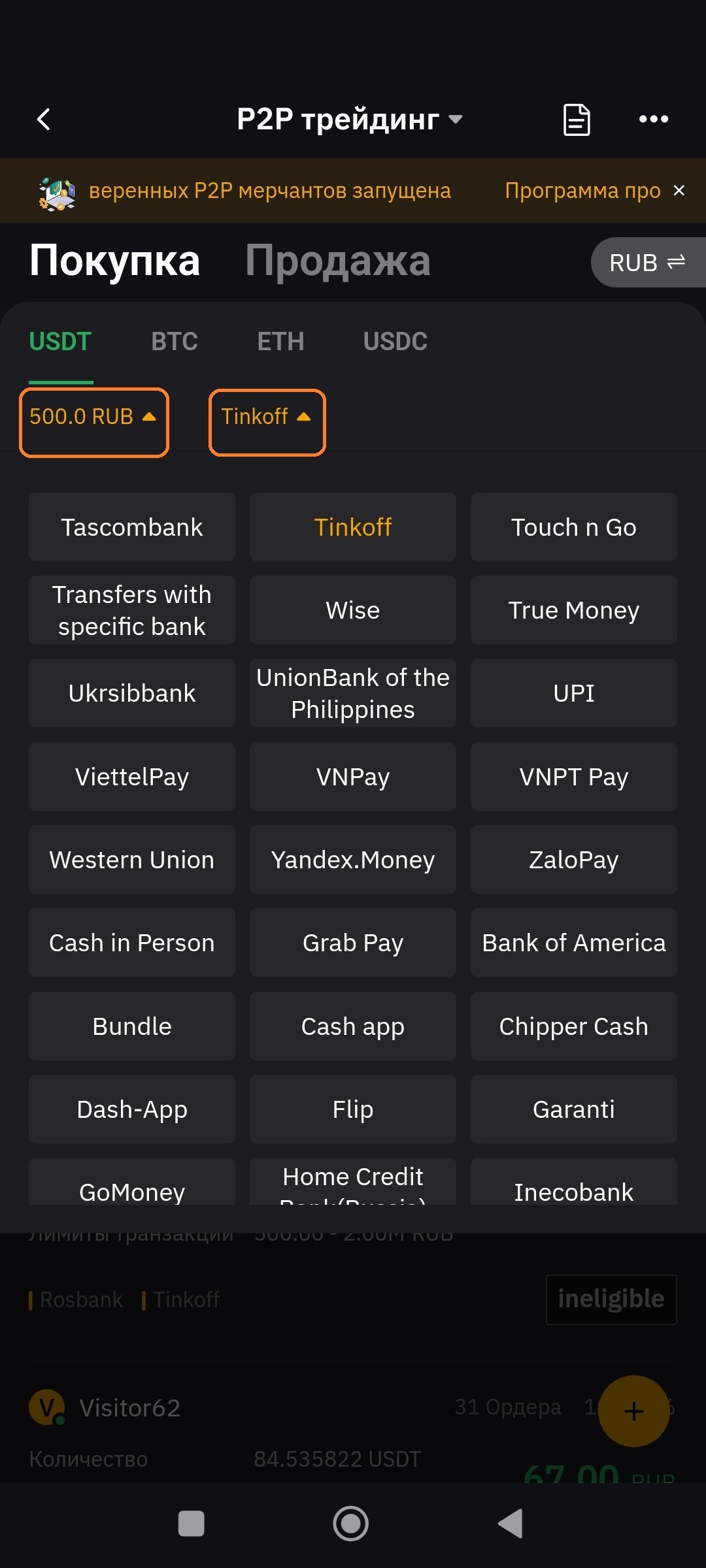Viewport: 706px width, 1568px height.
Task: Select Tascombank as payment method
Action: pyautogui.click(x=131, y=527)
